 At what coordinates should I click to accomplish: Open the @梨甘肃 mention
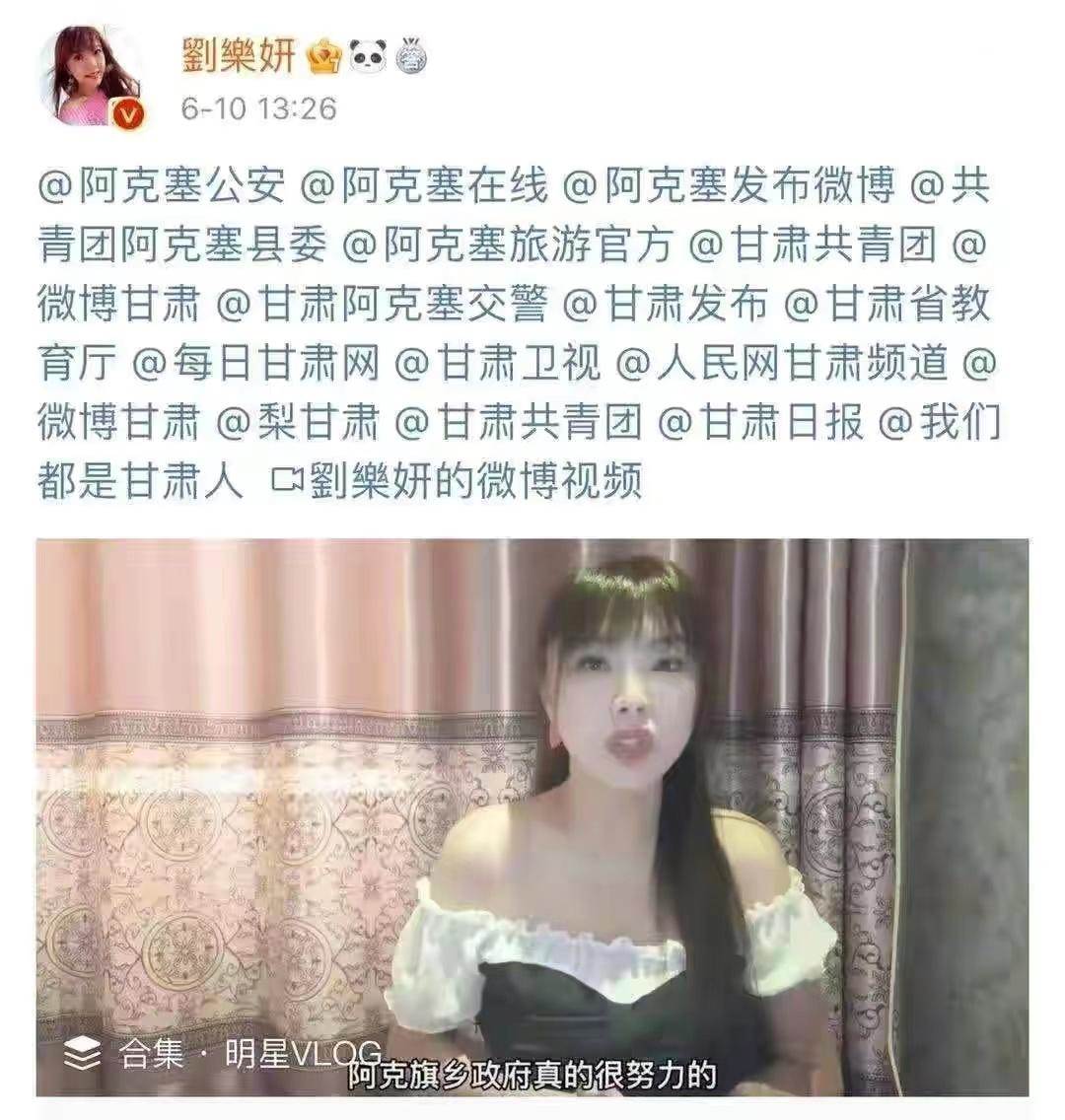(x=297, y=424)
